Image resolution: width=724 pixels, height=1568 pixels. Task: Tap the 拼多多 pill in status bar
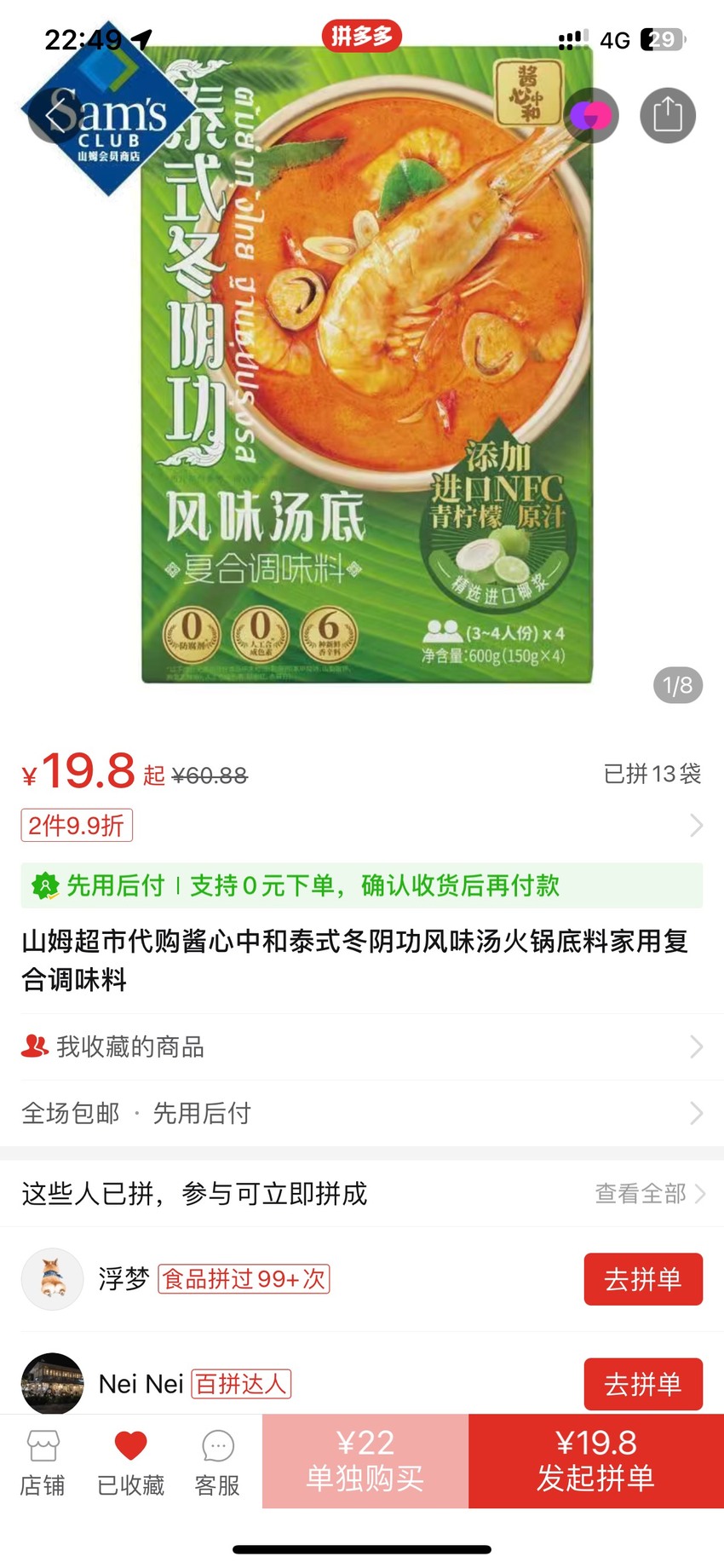pyautogui.click(x=361, y=36)
